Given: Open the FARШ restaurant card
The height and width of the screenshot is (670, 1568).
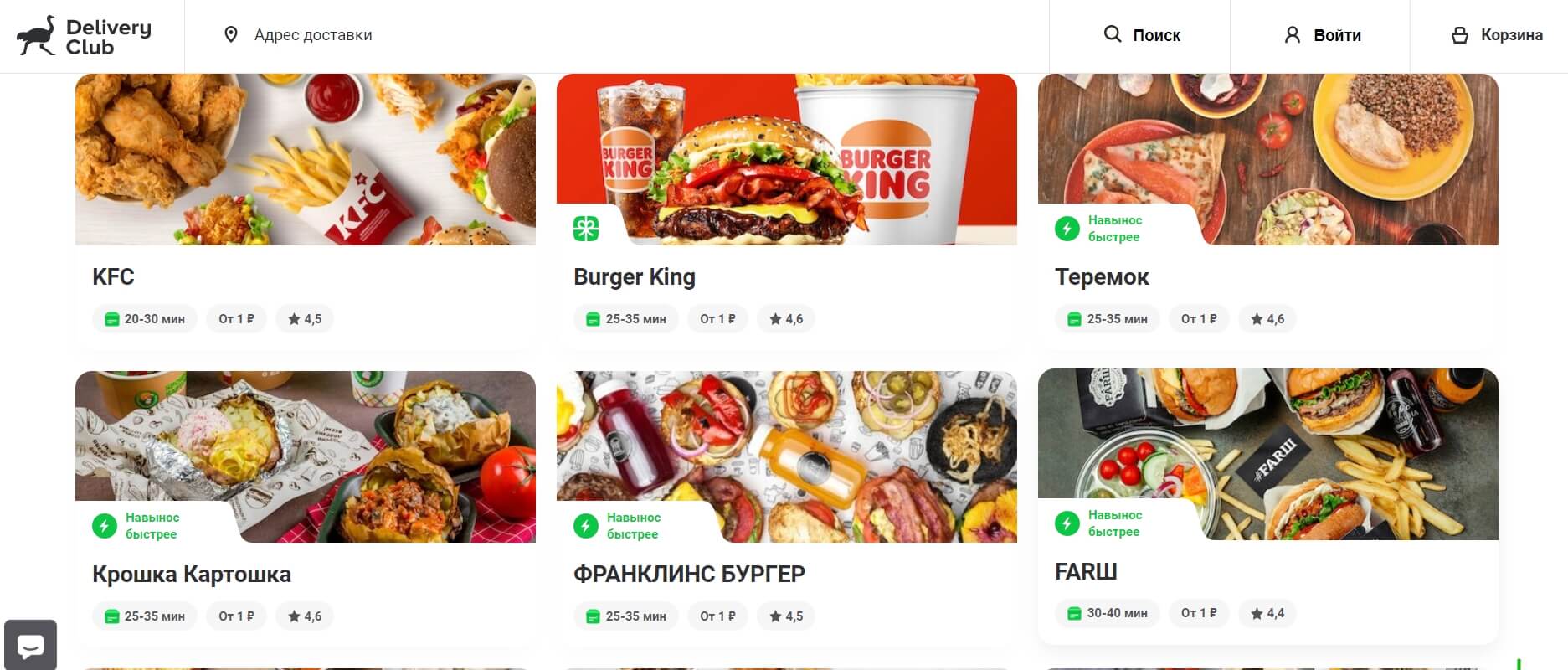Looking at the screenshot, I should [1267, 504].
